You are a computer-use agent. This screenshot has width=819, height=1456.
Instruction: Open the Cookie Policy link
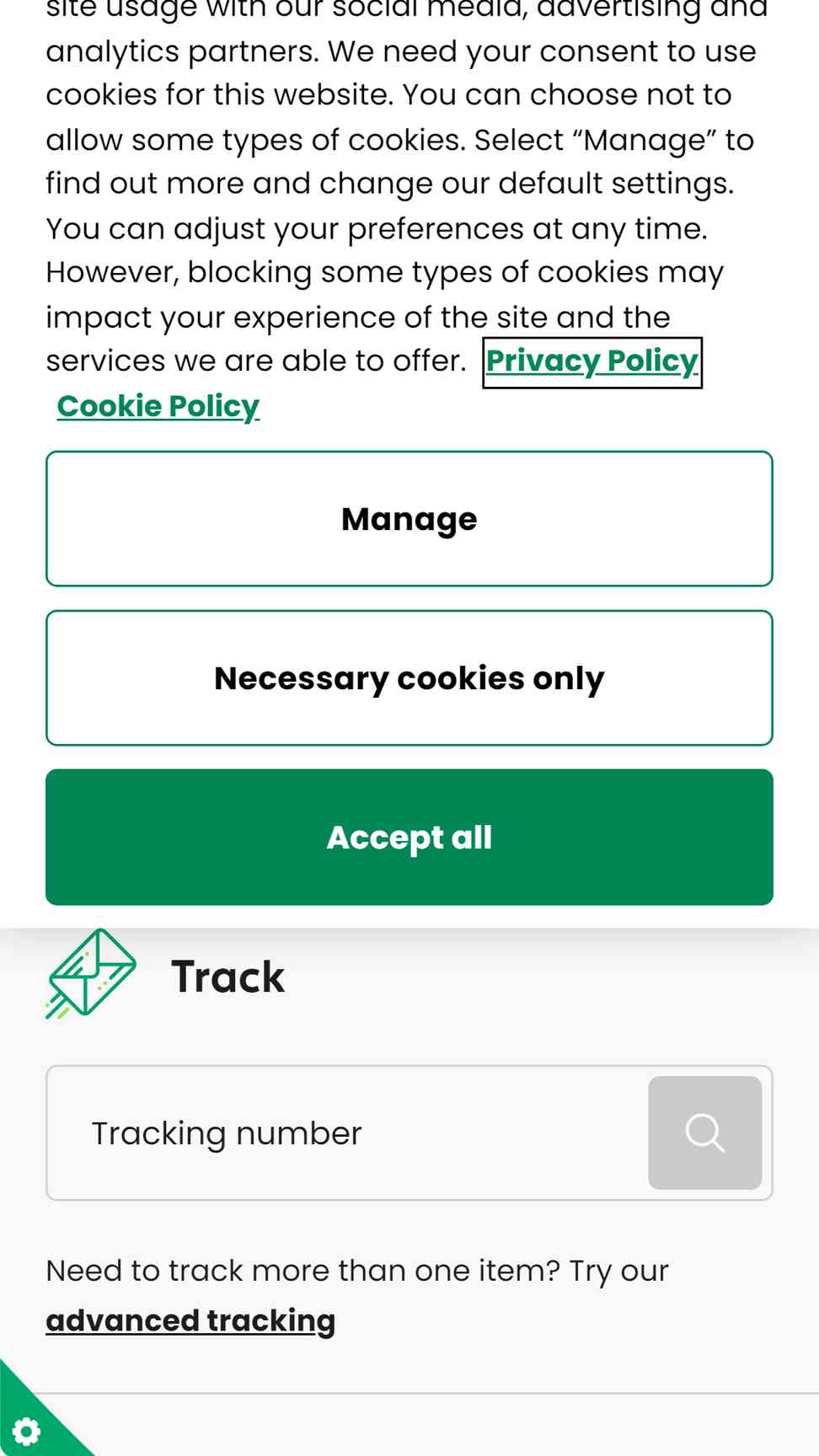(x=158, y=407)
